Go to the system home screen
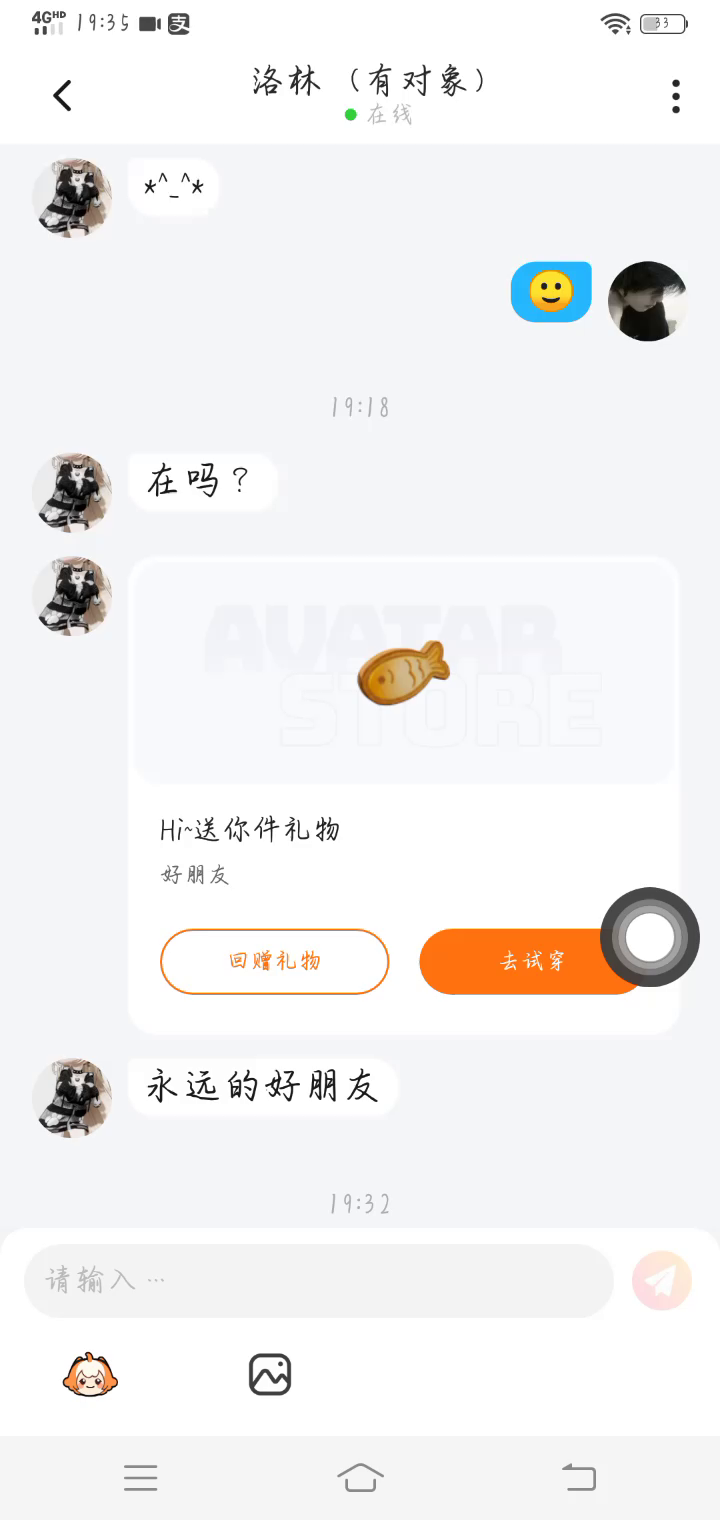Screen dimensions: 720x1520 click(x=360, y=1477)
